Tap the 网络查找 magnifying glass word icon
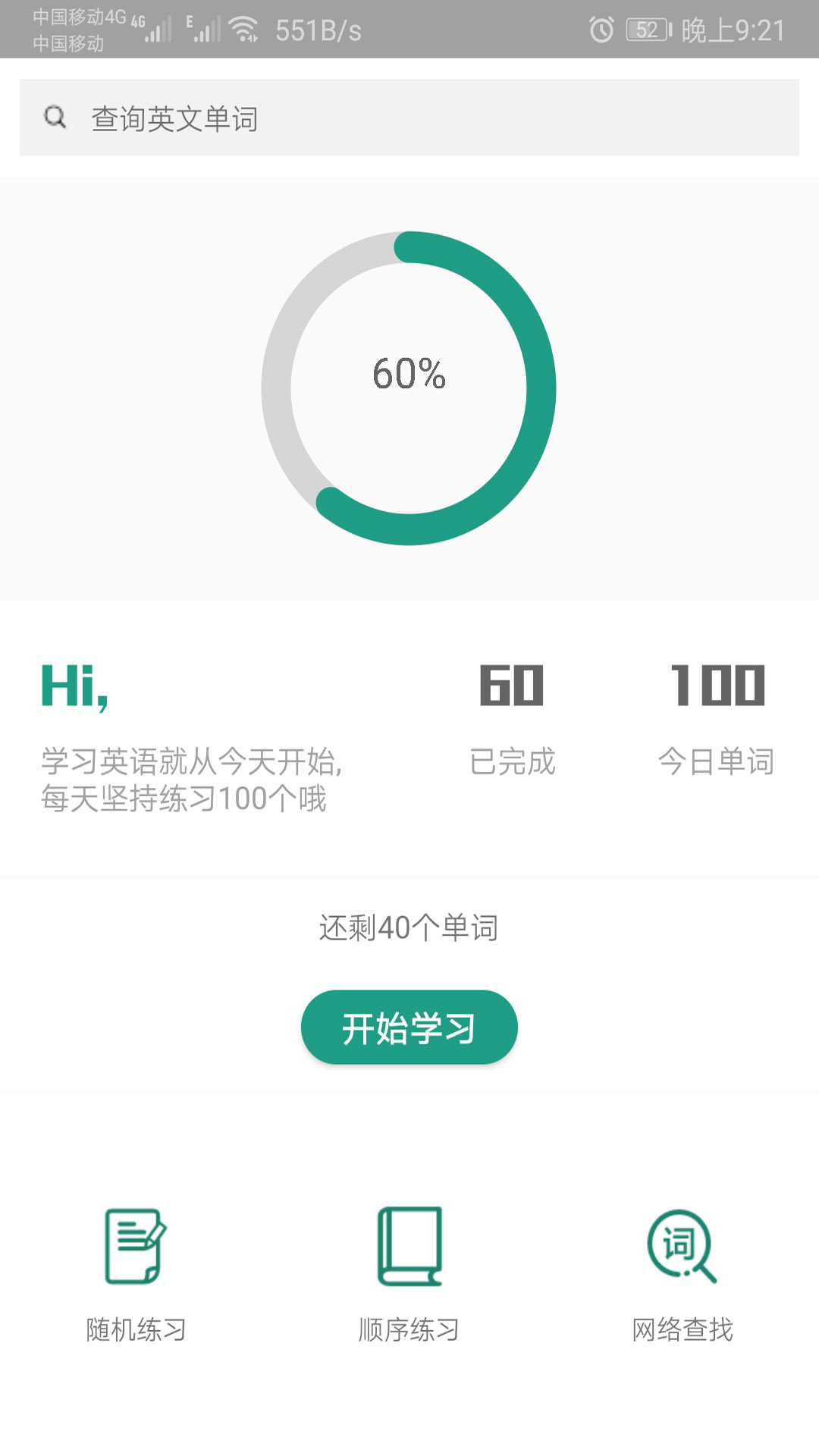This screenshot has width=819, height=1456. 681,1244
